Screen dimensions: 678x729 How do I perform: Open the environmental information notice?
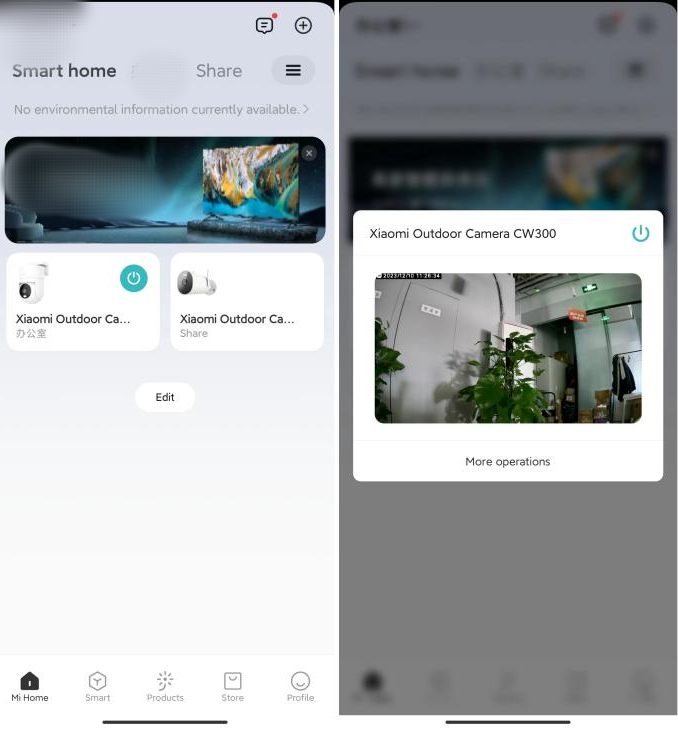point(161,109)
